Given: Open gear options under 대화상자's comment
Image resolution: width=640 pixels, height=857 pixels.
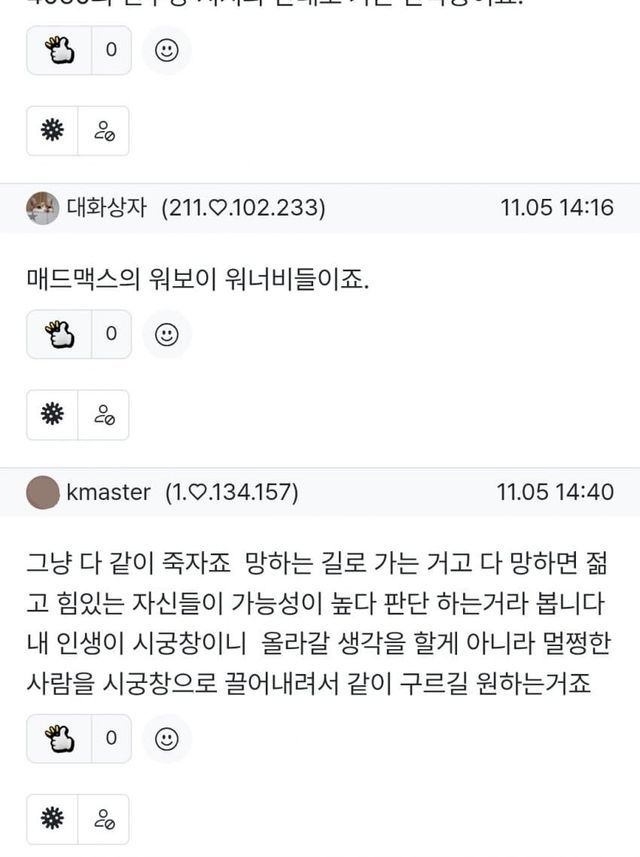Looking at the screenshot, I should tap(53, 414).
